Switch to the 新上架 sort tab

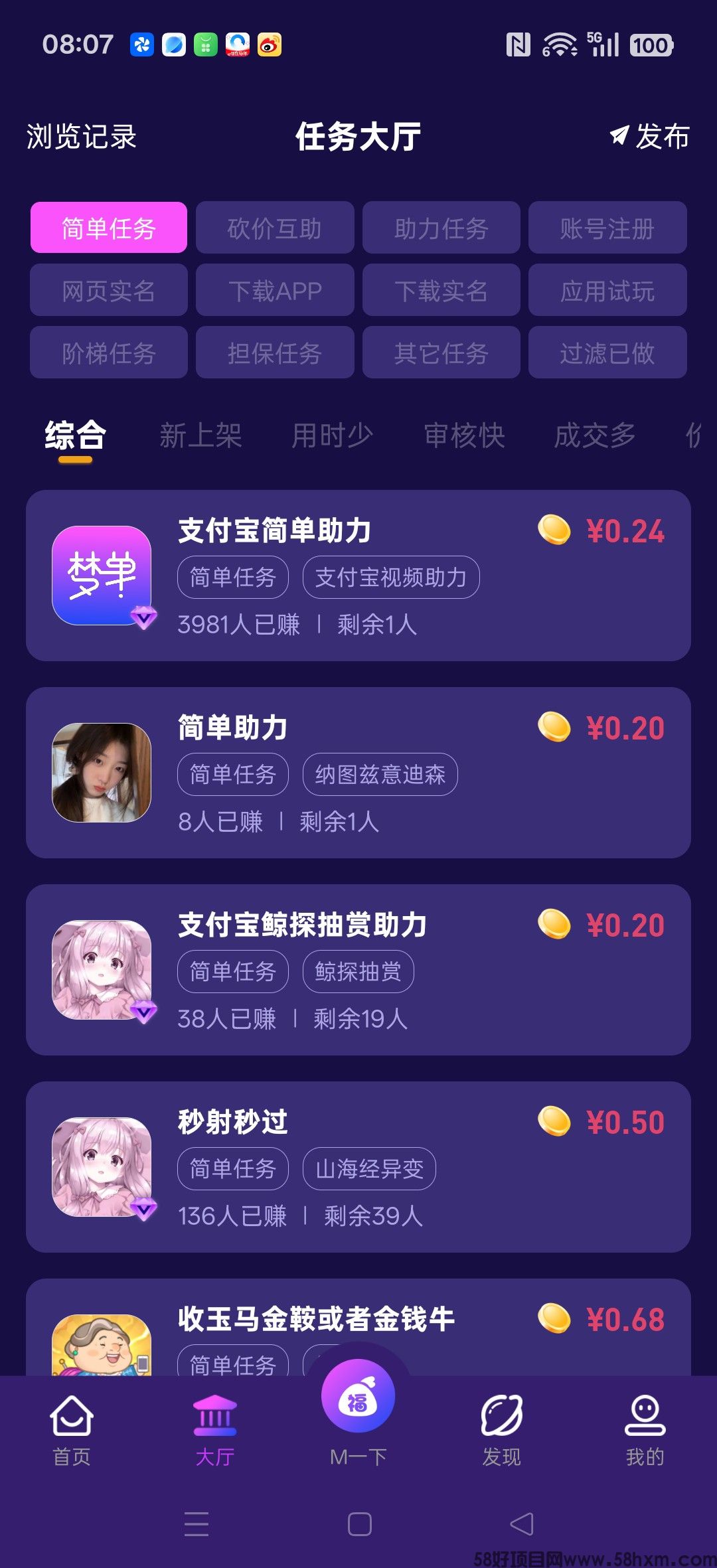tap(200, 436)
